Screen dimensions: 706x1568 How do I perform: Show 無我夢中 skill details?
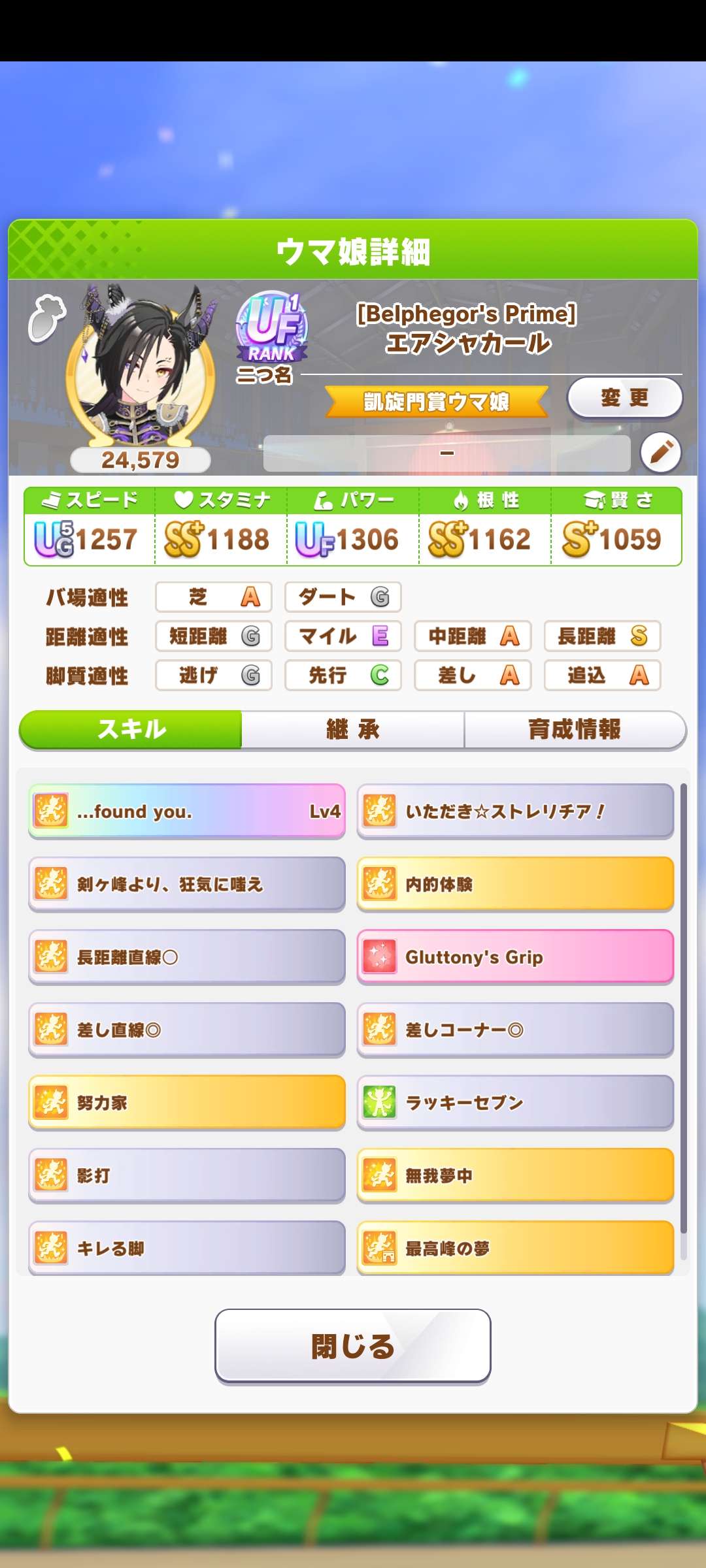point(515,1175)
